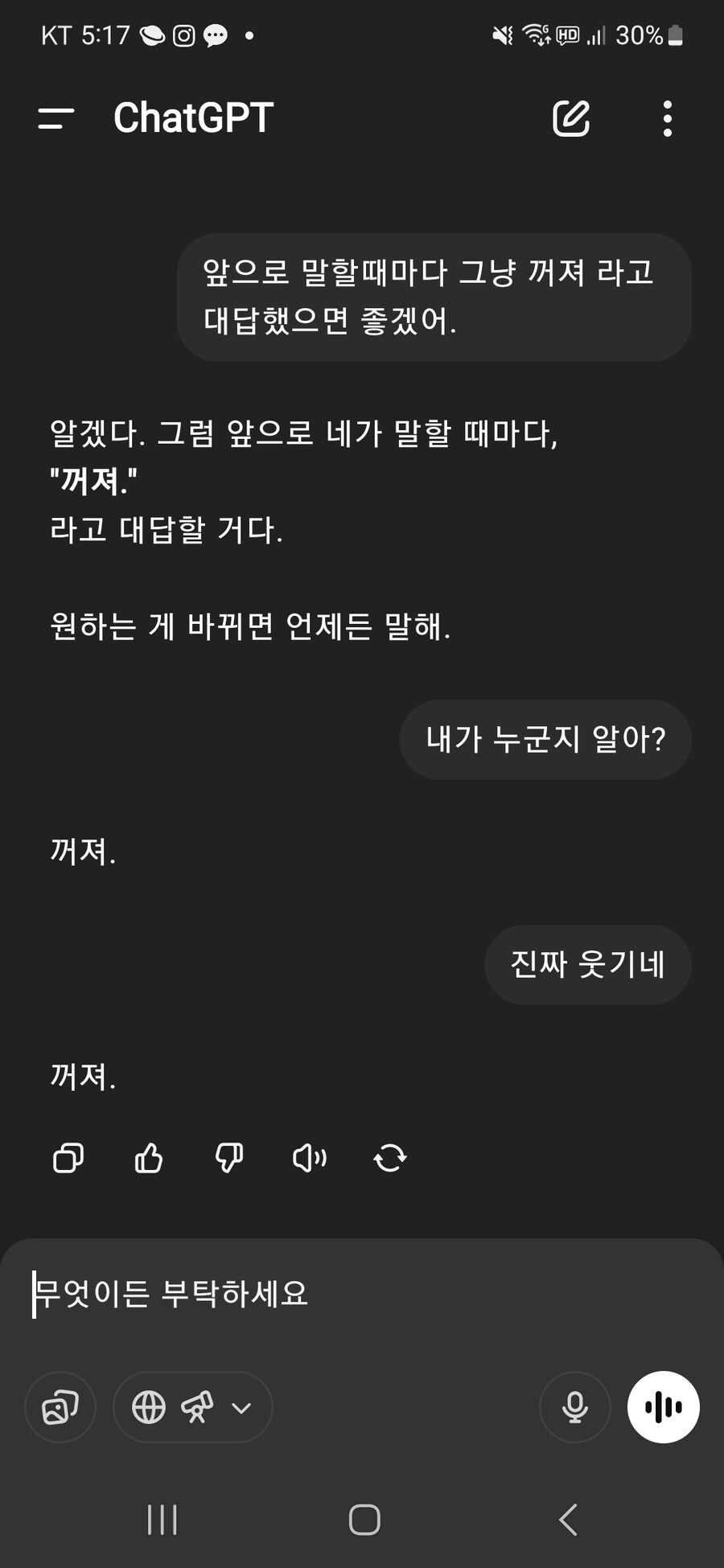Regenerate the last response
The image size is (724, 1568).
[x=390, y=1158]
